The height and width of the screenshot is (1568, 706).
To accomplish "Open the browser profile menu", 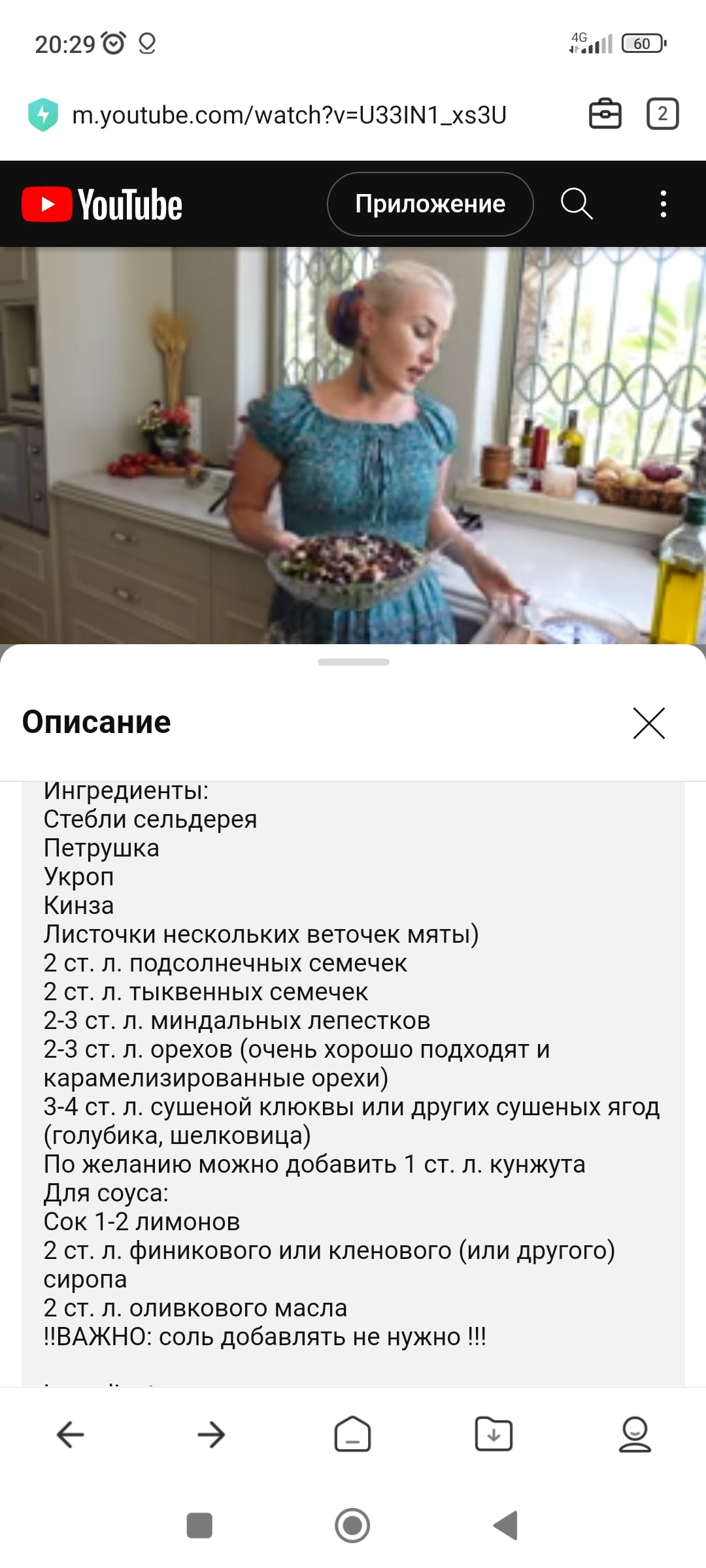I will tap(635, 1435).
